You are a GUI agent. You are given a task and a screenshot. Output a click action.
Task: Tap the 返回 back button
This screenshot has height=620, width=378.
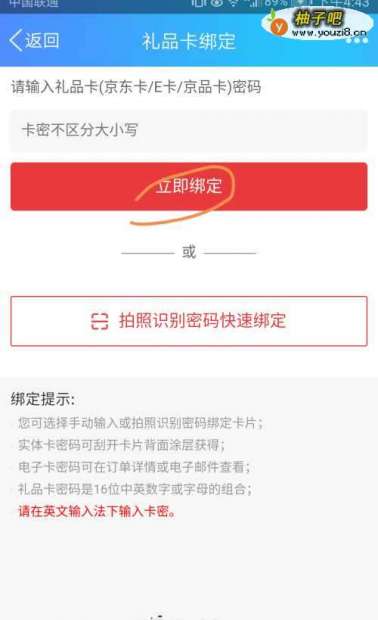[34, 41]
